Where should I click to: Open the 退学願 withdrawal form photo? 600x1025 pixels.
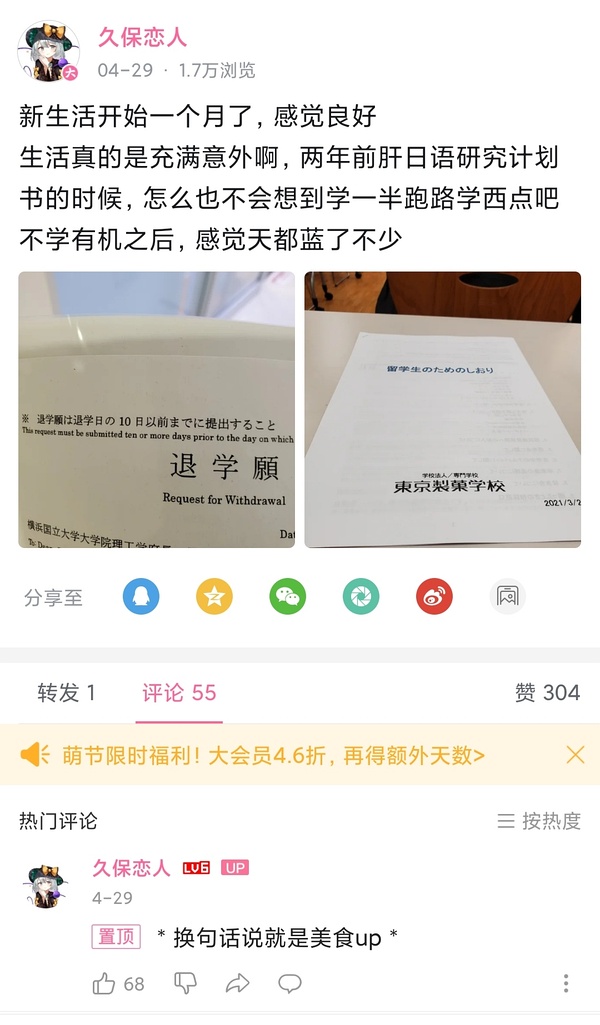coord(157,410)
